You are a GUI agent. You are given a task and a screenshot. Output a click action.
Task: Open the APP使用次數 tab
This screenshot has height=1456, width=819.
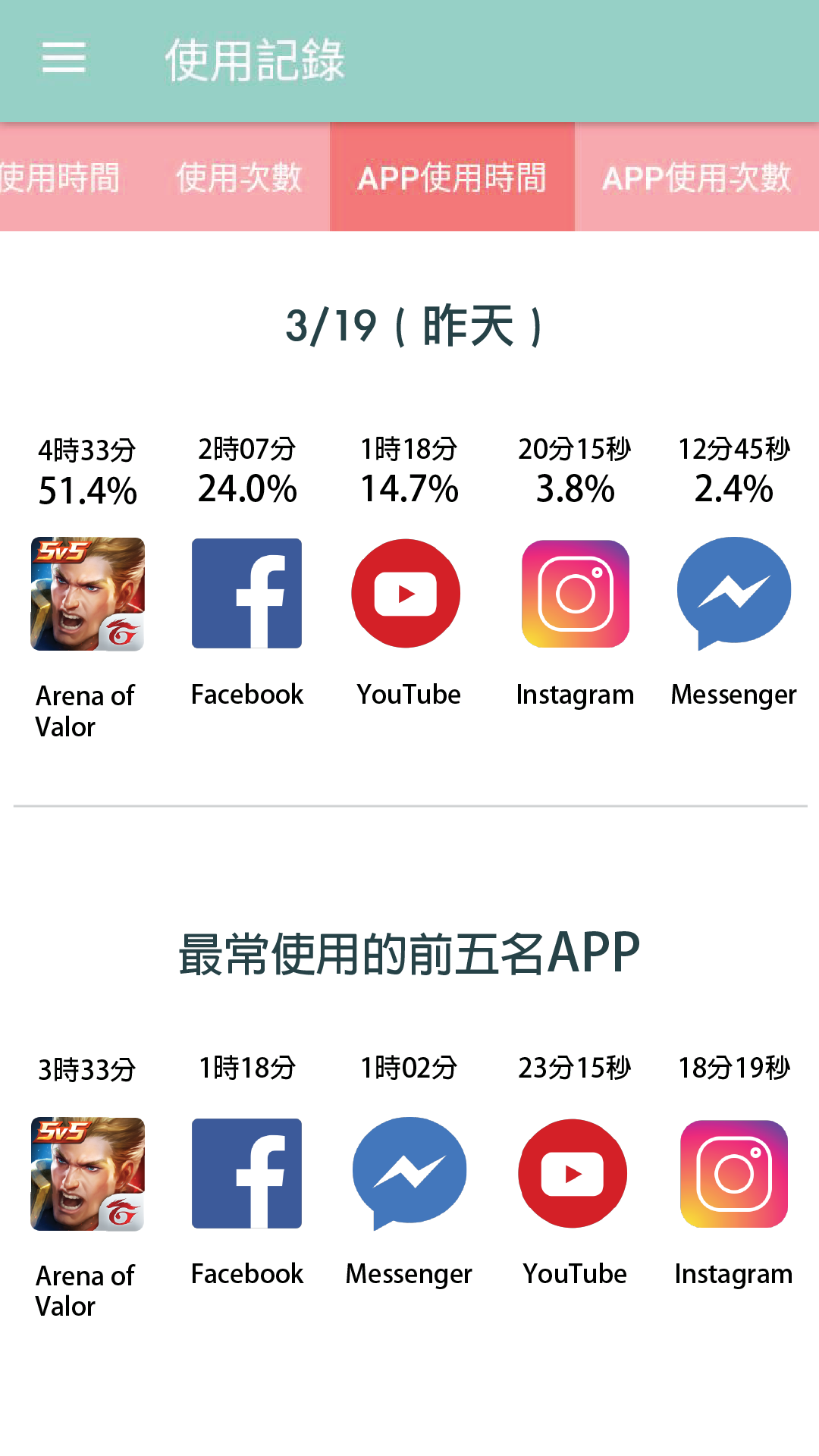pyautogui.click(x=696, y=177)
